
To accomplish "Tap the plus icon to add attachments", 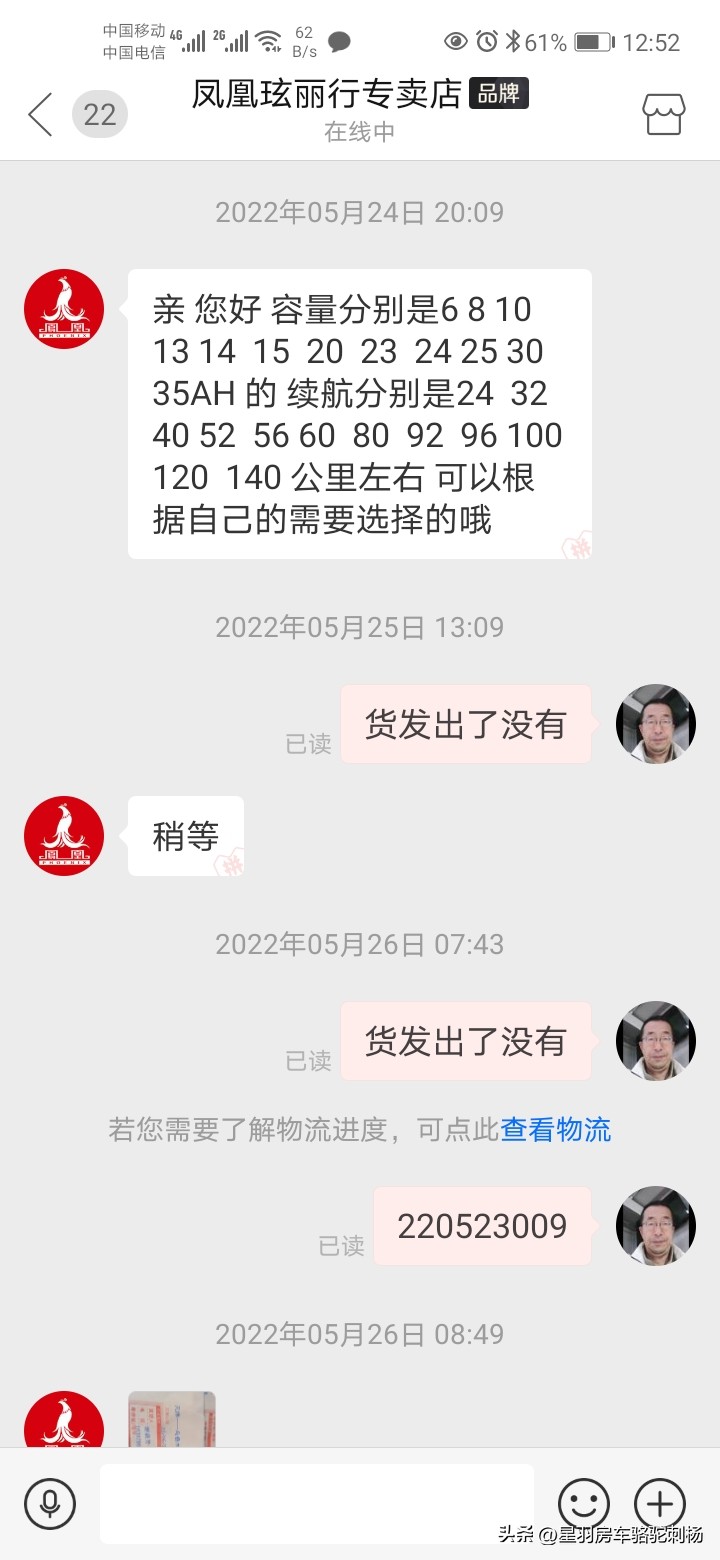I will (659, 1503).
